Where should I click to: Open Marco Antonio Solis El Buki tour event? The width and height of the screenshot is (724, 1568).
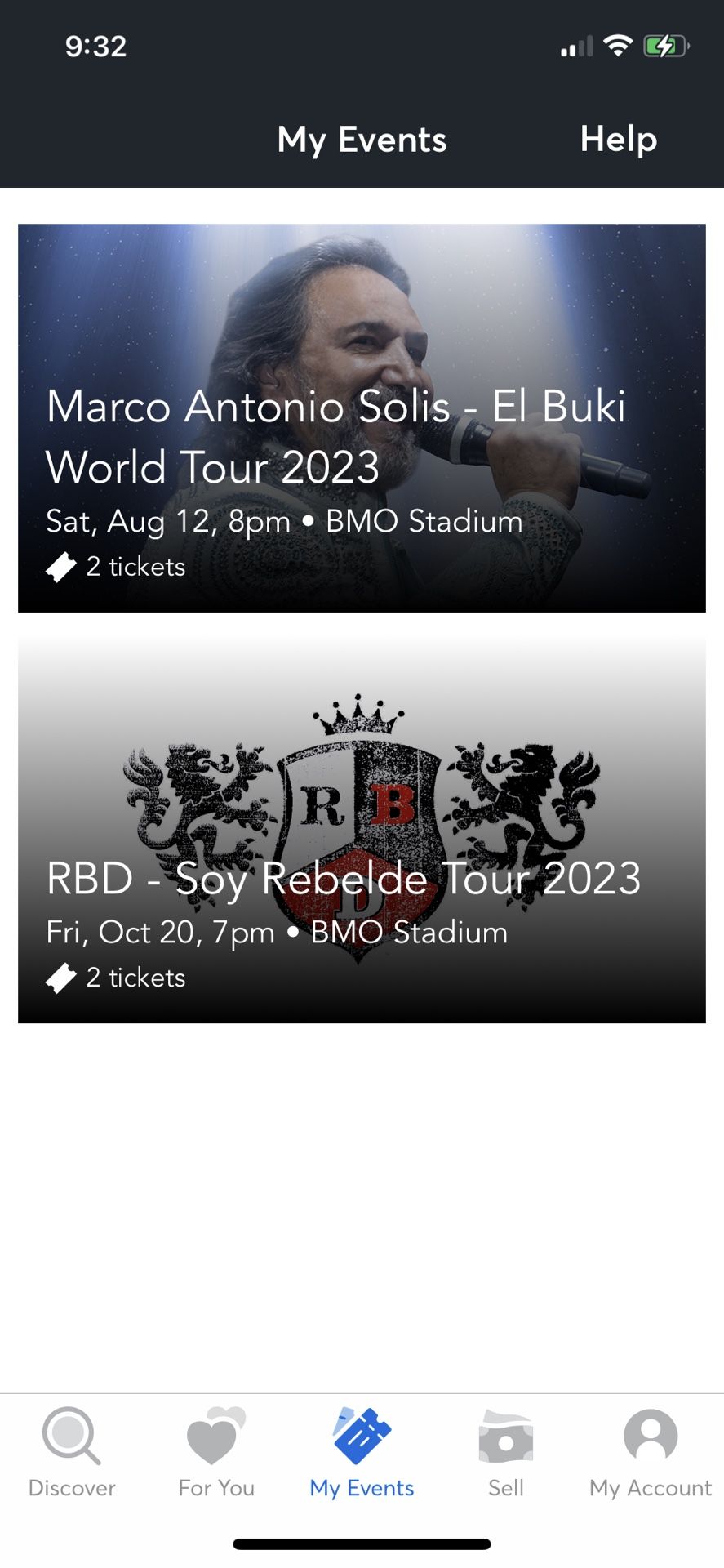(x=362, y=417)
